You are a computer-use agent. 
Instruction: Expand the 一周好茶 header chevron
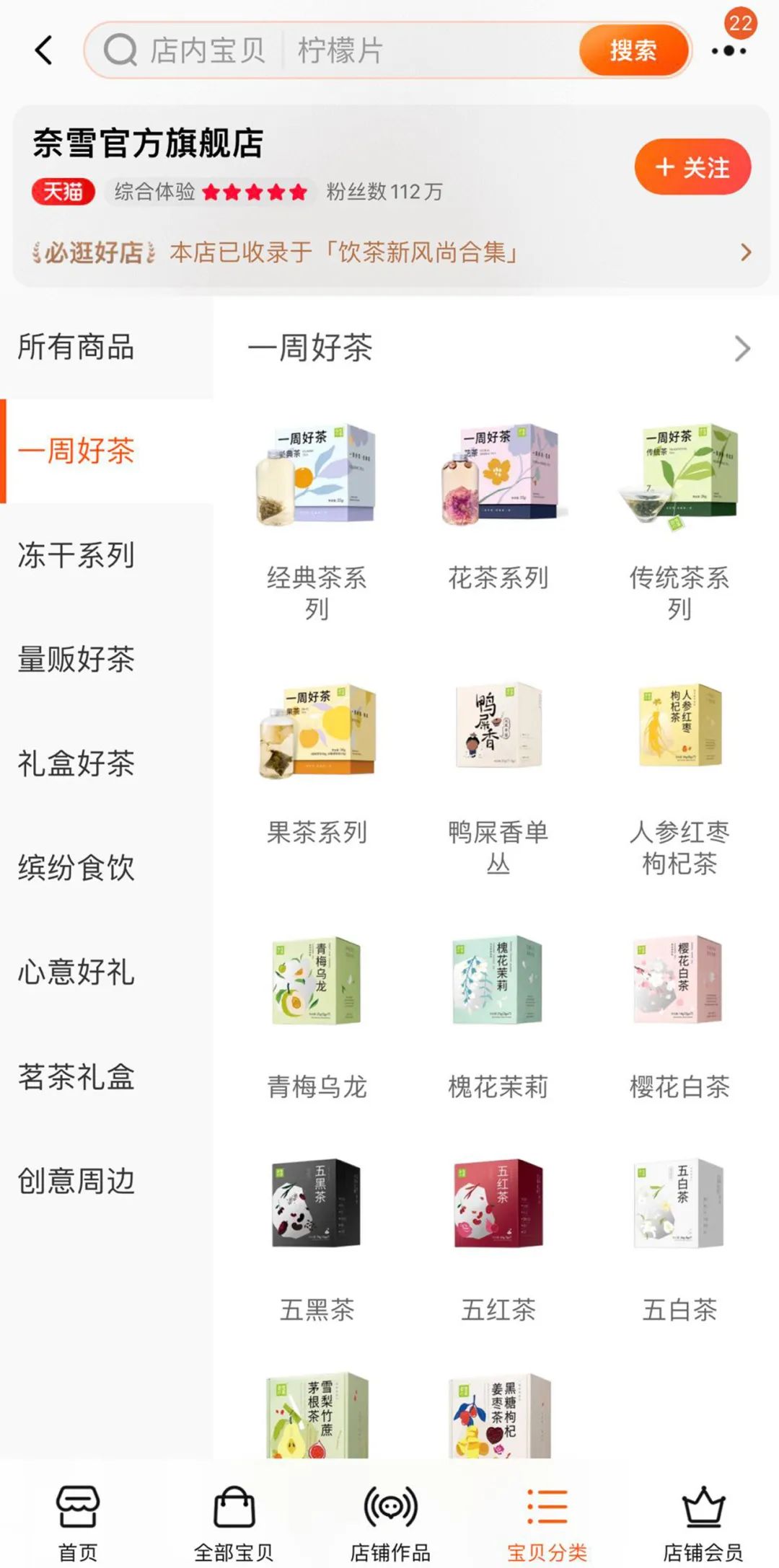coord(742,349)
